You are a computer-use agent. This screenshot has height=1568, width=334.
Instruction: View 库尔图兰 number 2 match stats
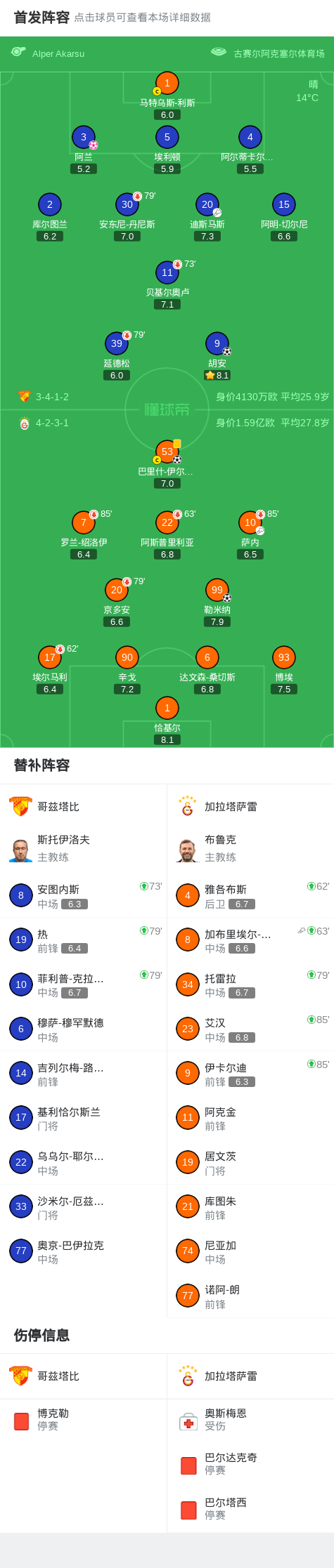point(49,217)
